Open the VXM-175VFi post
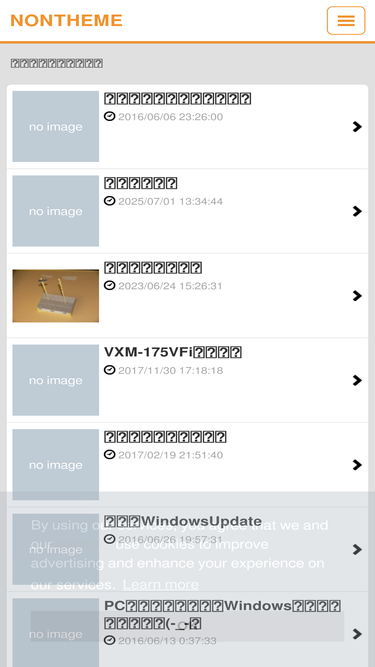Screen dimensions: 375x667 (187, 380)
